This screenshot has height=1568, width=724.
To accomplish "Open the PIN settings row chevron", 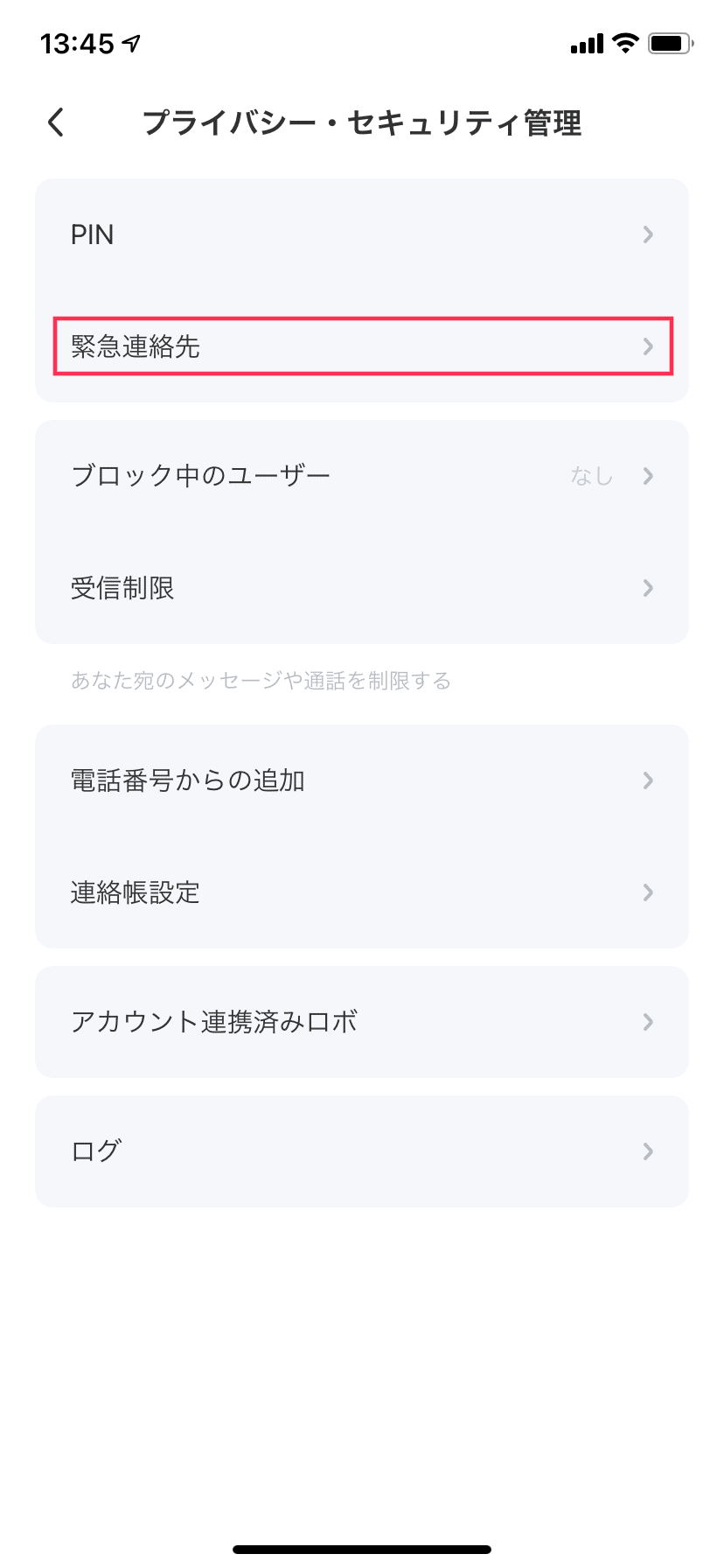I will click(x=648, y=234).
